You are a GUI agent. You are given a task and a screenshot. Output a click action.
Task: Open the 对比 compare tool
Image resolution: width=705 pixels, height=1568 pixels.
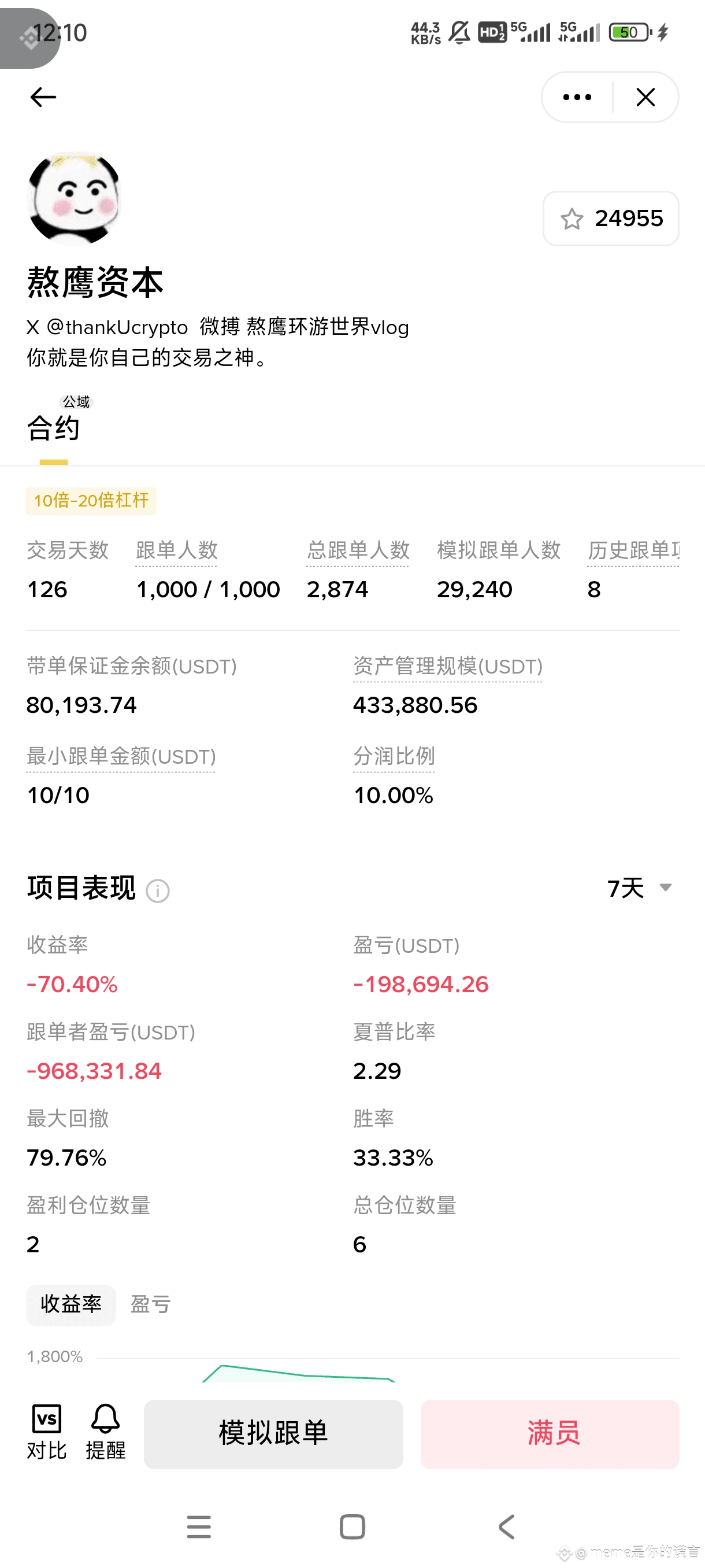pyautogui.click(x=46, y=1433)
